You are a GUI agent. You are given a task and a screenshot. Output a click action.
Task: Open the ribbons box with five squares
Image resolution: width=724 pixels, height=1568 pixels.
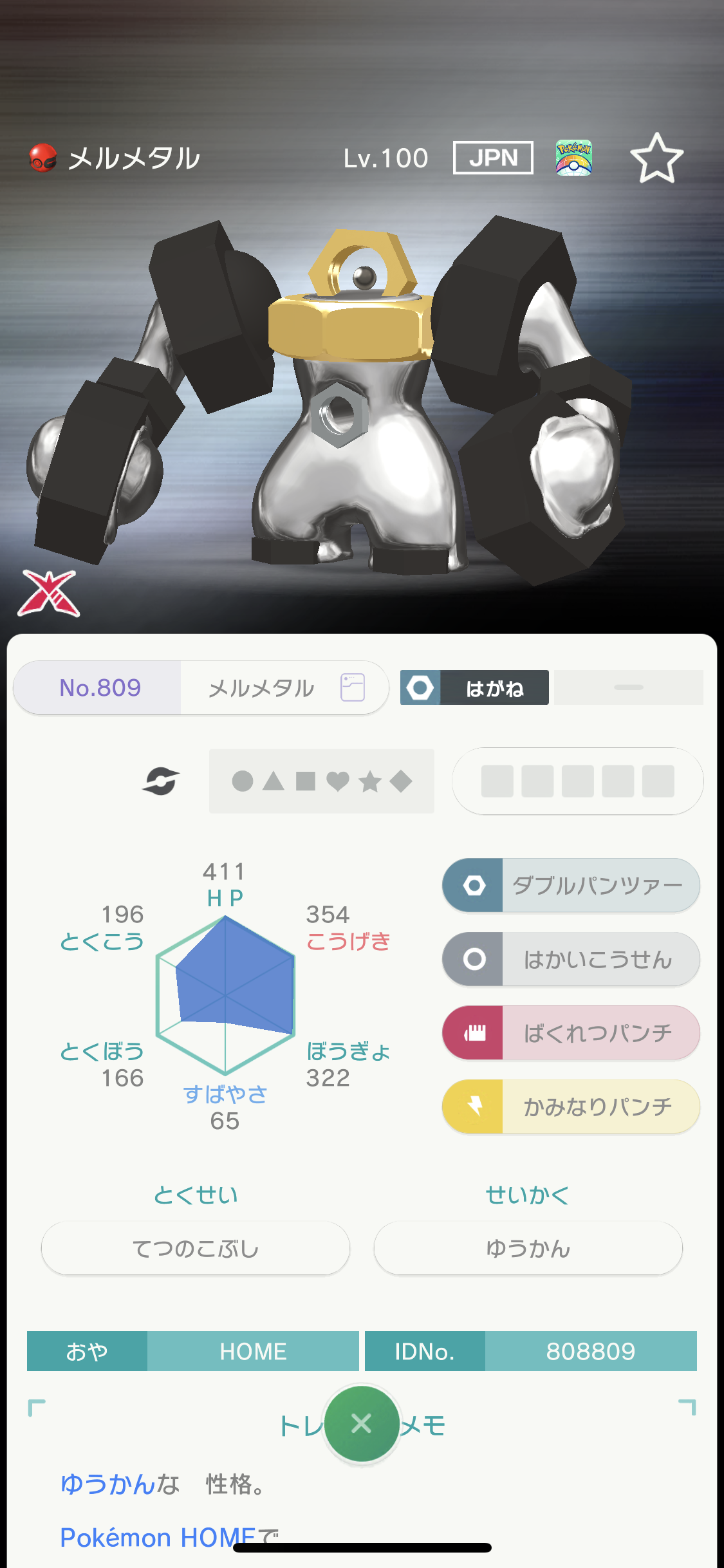coord(578,781)
